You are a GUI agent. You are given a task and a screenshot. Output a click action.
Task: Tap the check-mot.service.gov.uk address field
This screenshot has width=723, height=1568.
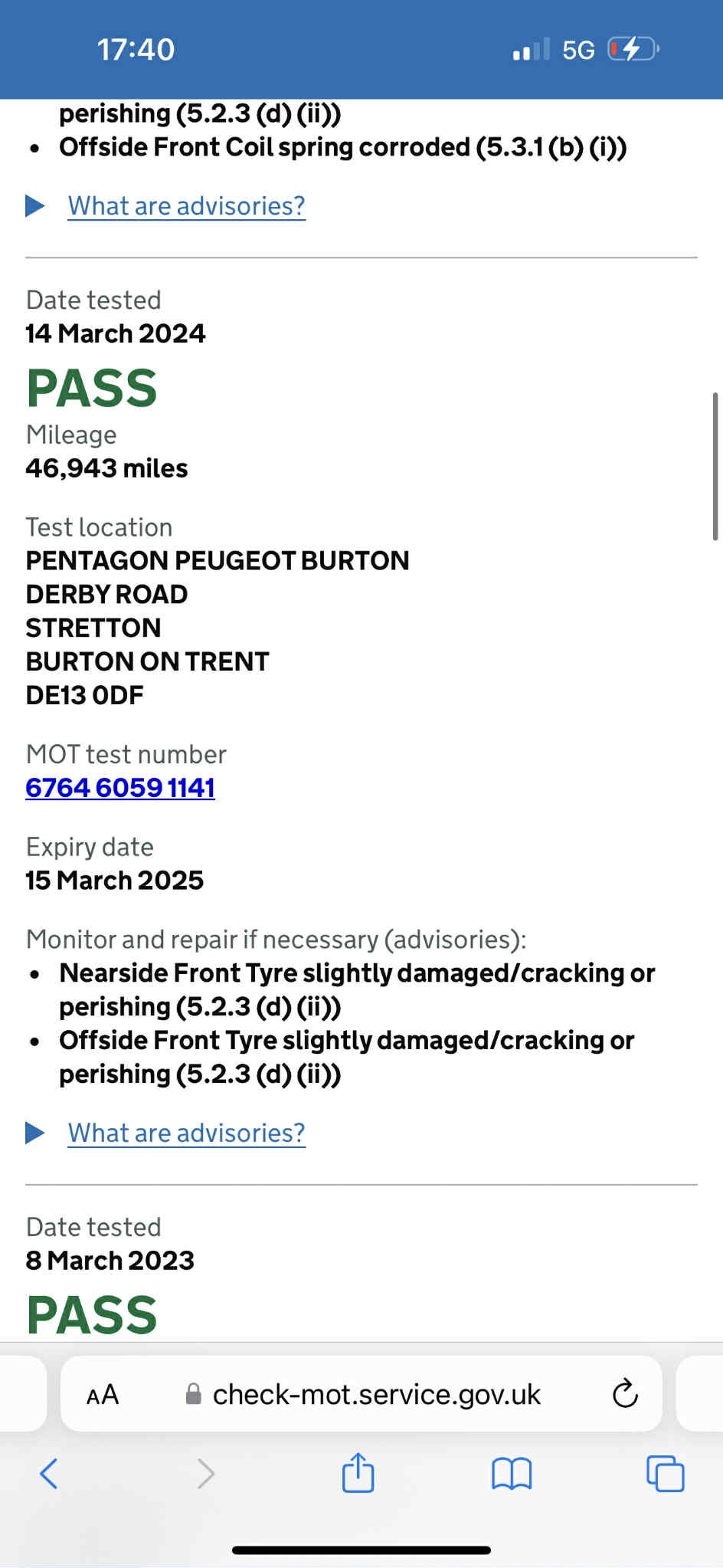click(x=376, y=1394)
